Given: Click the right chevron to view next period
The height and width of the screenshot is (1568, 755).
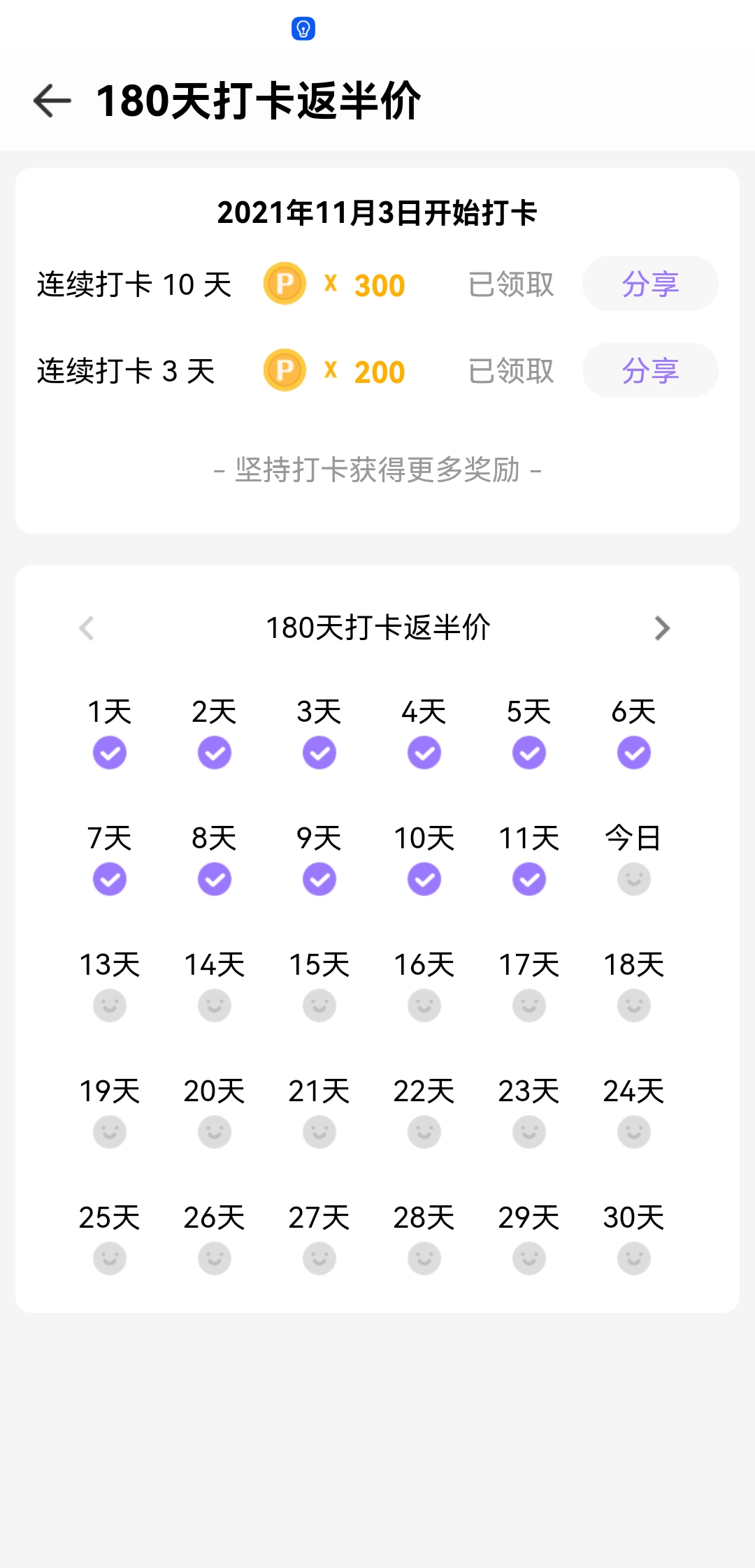Looking at the screenshot, I should [663, 628].
